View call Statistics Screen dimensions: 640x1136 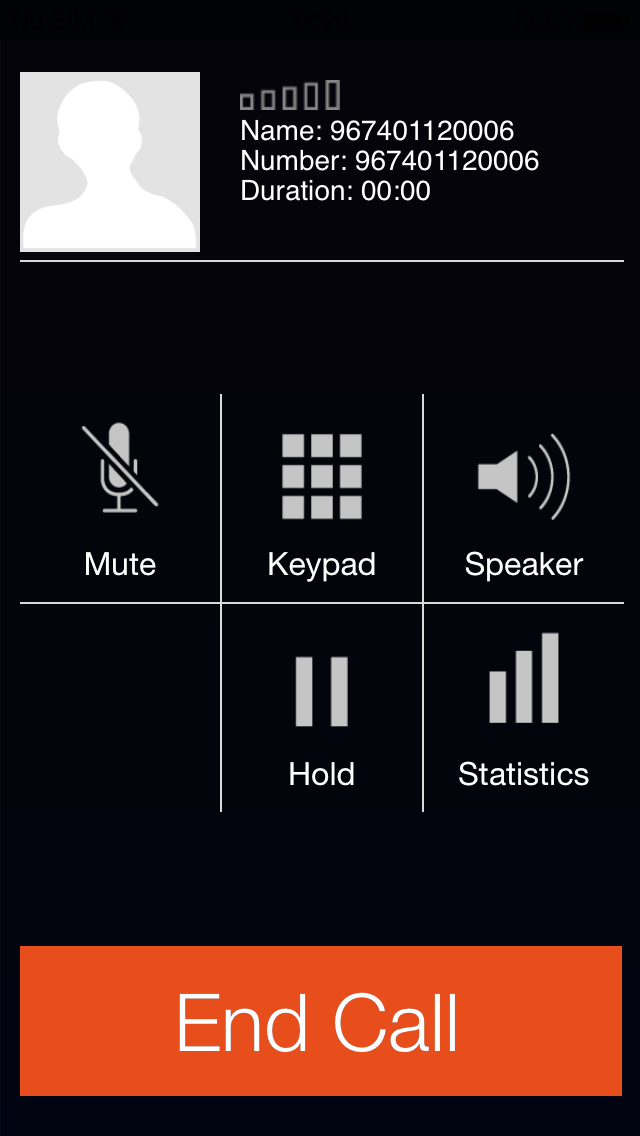coord(523,706)
